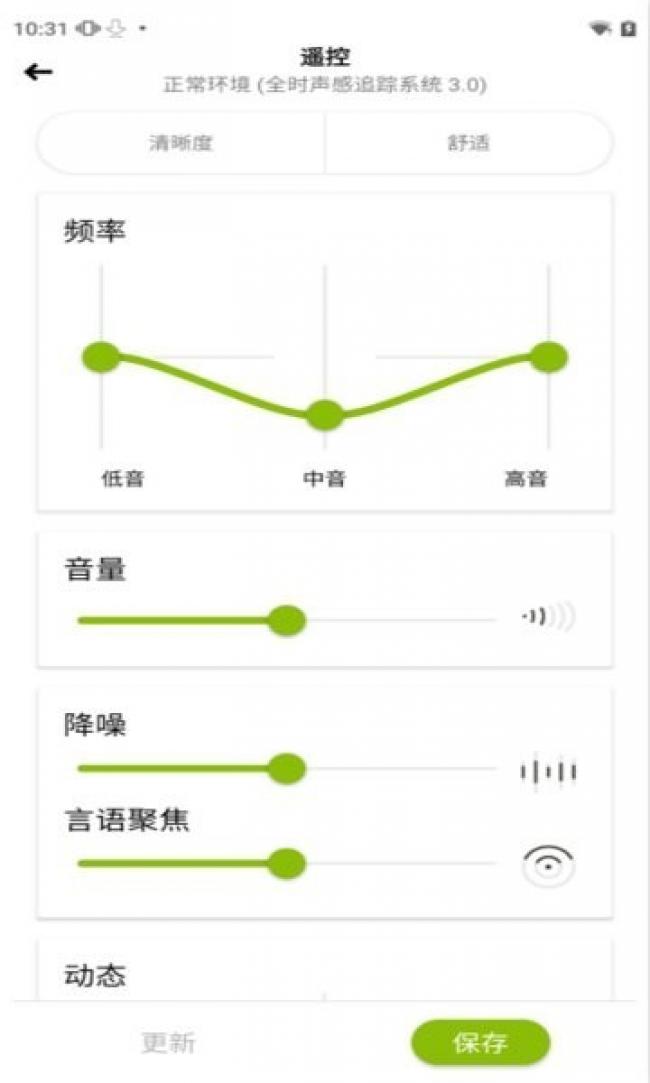This screenshot has height=1083, width=650.
Task: Tap the 高音 frequency handle
Action: [549, 357]
